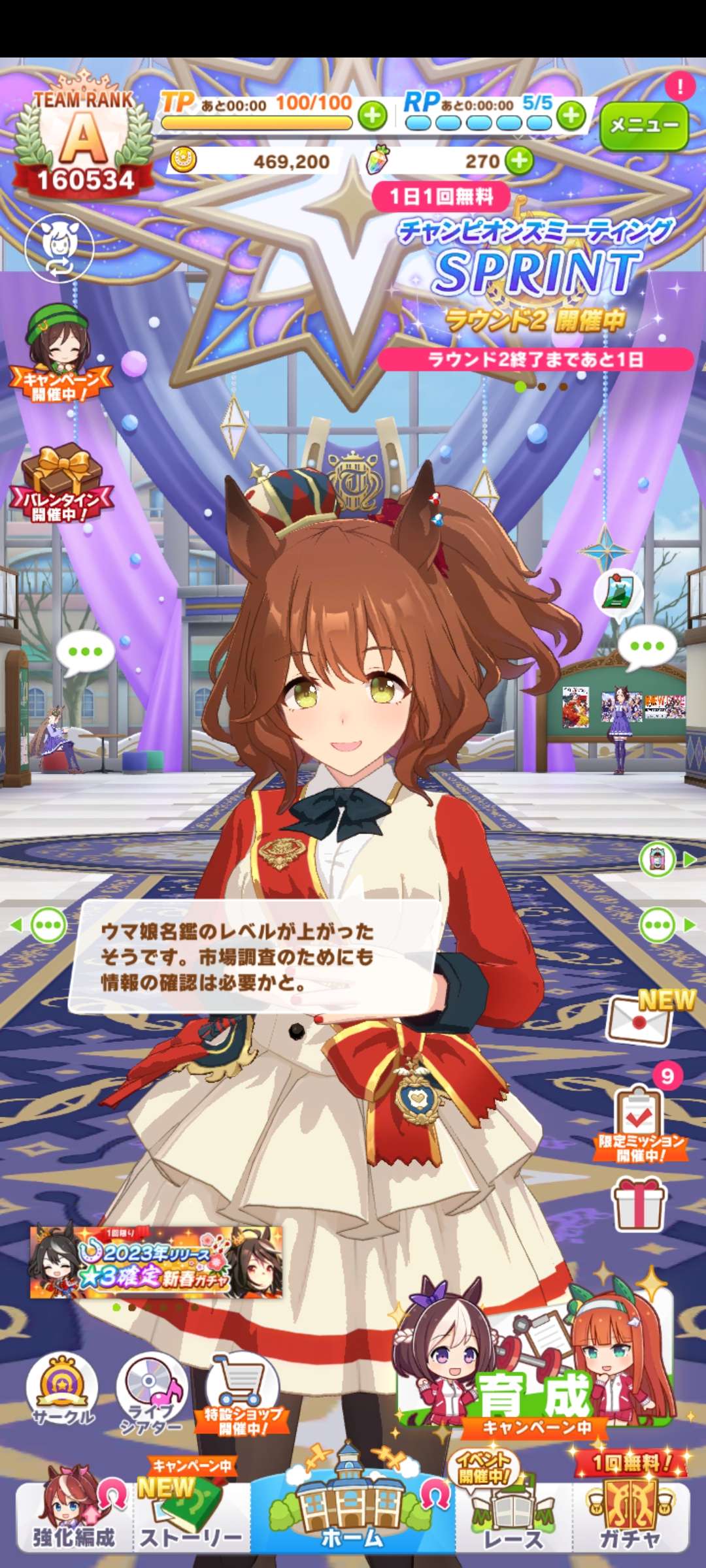The width and height of the screenshot is (706, 1568).
Task: Open サークル
Action: click(62, 1388)
